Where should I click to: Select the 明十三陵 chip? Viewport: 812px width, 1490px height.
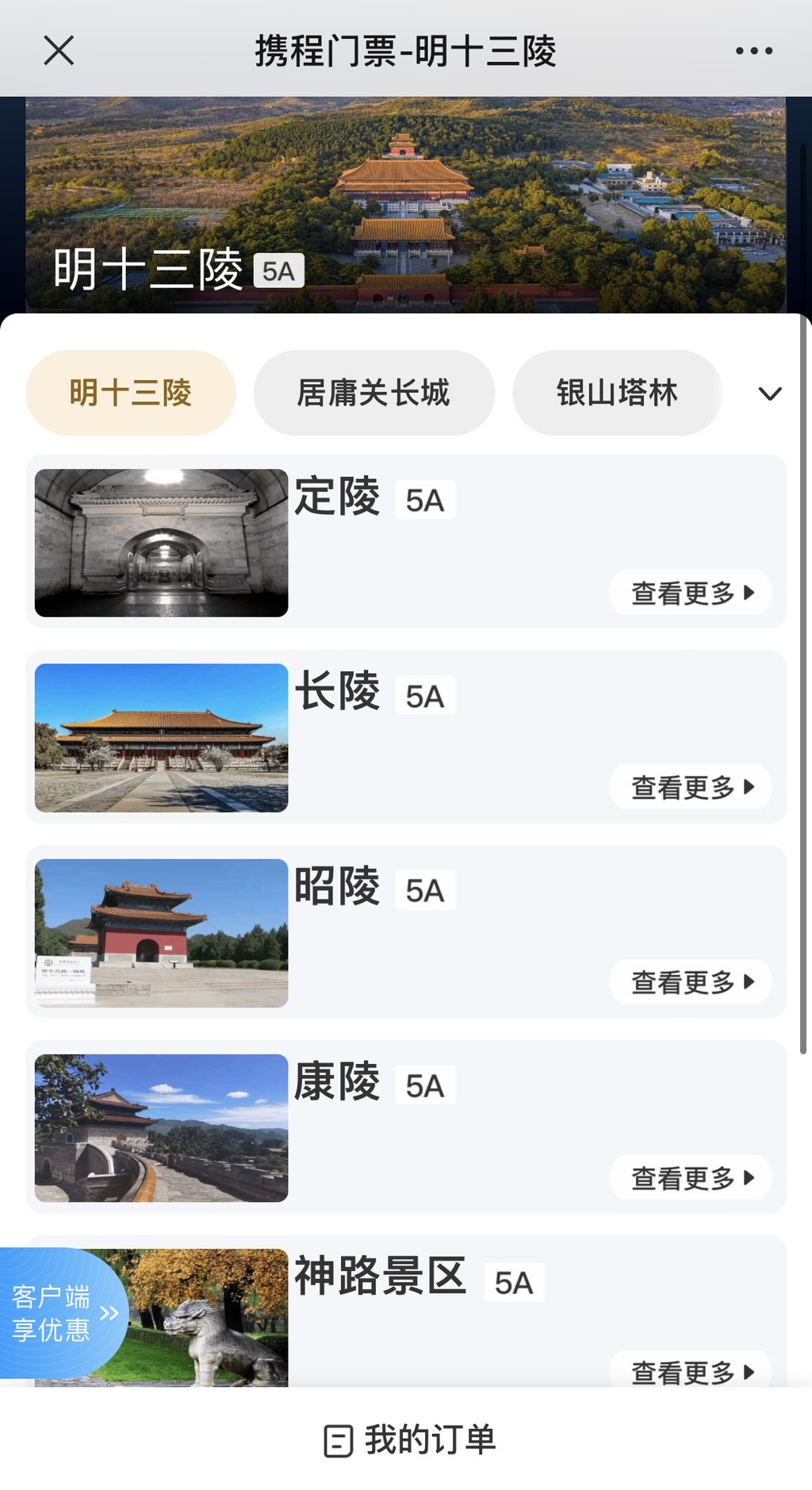pos(131,393)
